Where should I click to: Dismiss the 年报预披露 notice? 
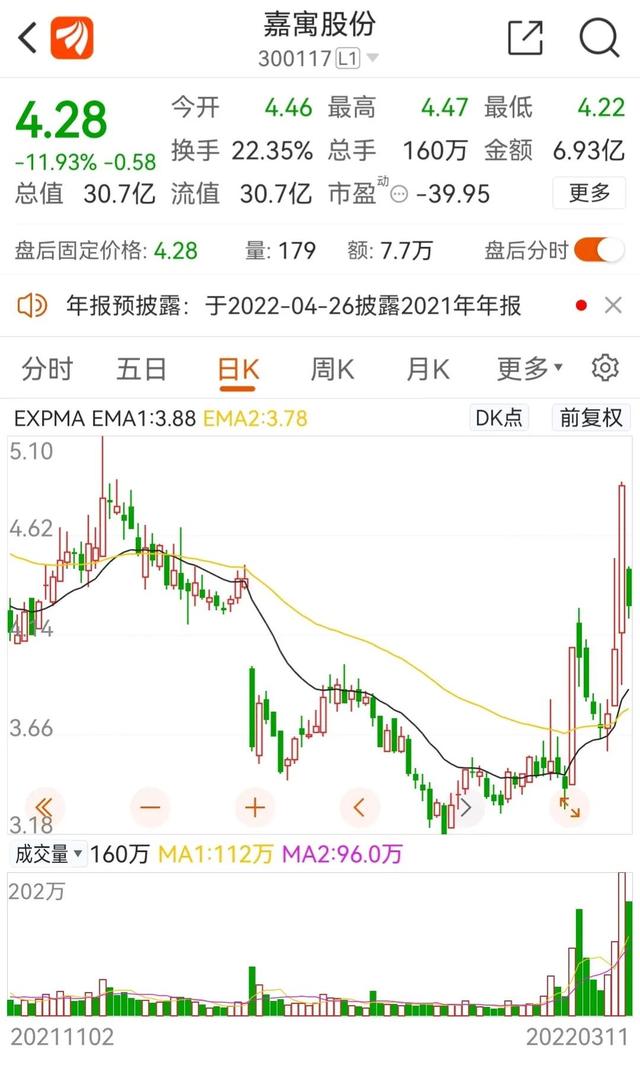pos(613,305)
